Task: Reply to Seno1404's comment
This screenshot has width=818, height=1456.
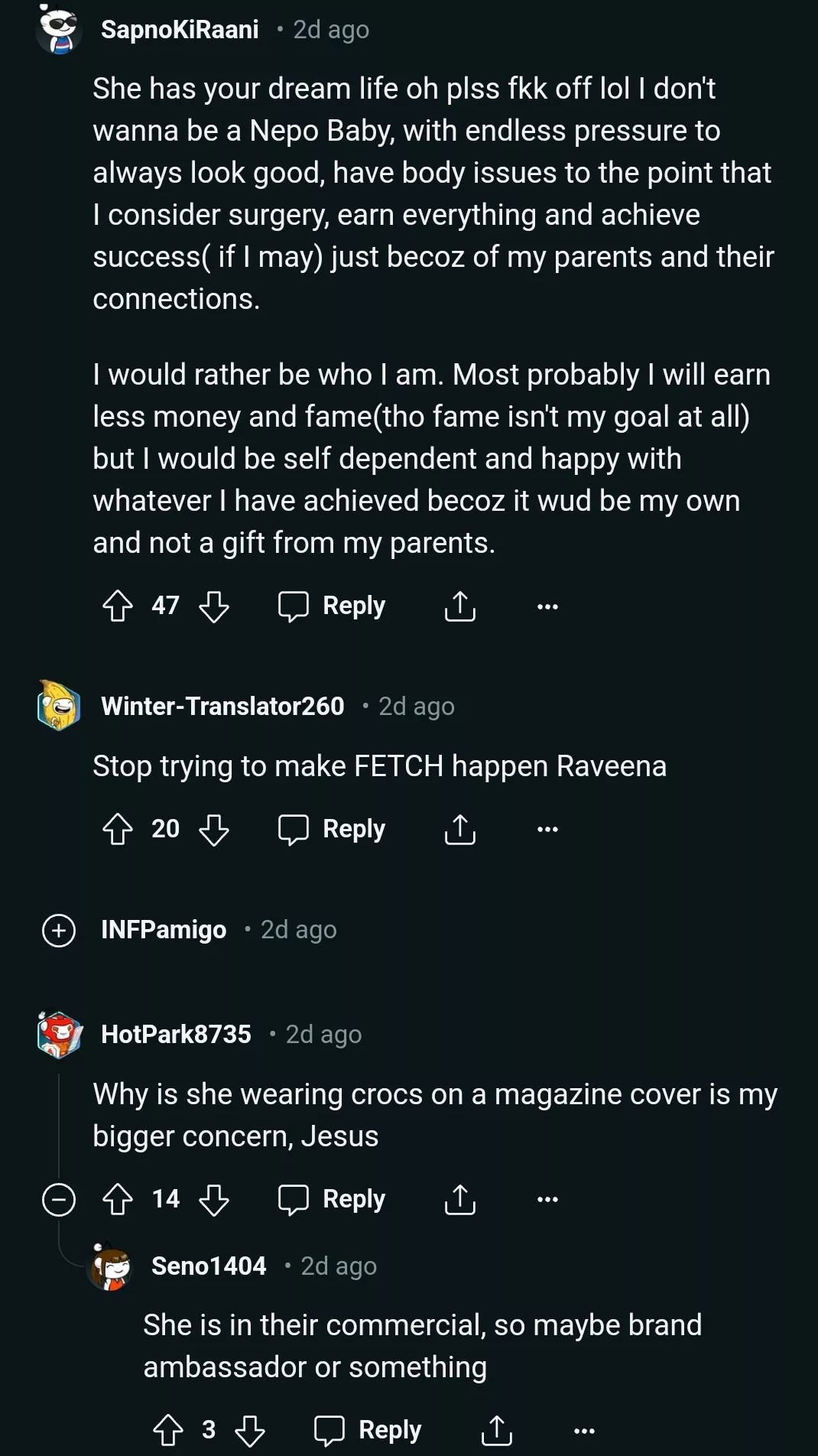Action: [x=368, y=1430]
